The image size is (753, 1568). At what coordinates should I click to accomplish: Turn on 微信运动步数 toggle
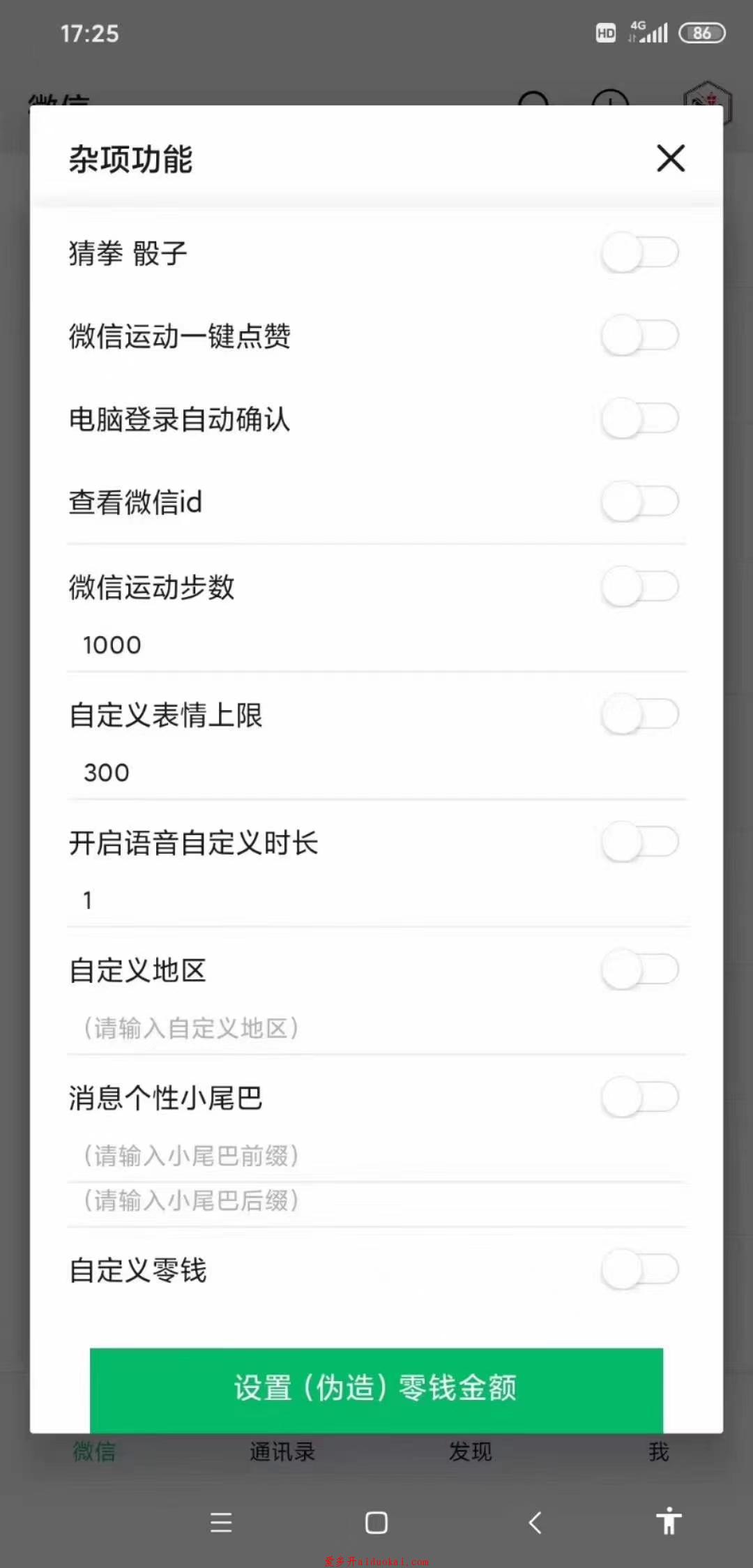tap(640, 586)
